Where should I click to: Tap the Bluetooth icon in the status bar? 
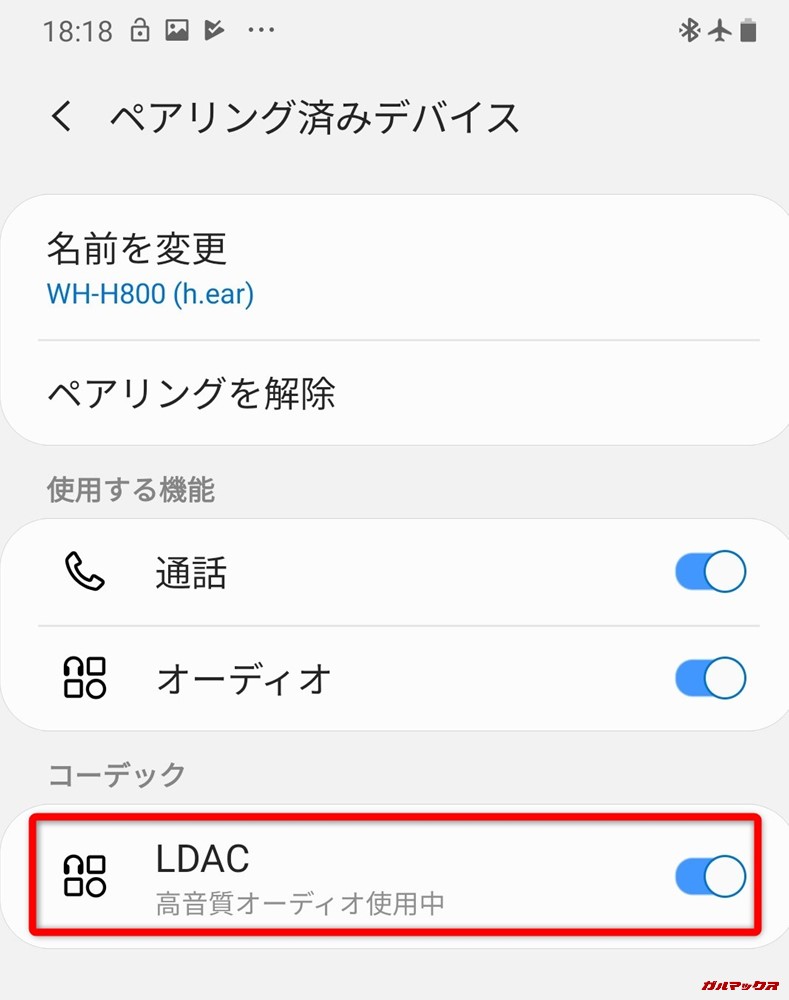point(688,29)
